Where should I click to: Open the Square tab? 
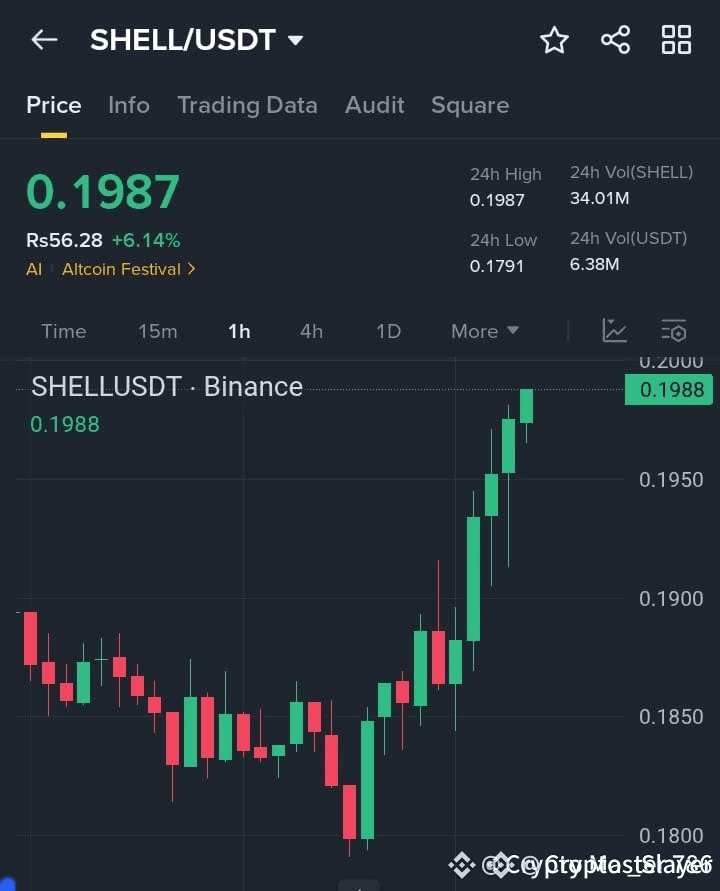click(x=469, y=105)
